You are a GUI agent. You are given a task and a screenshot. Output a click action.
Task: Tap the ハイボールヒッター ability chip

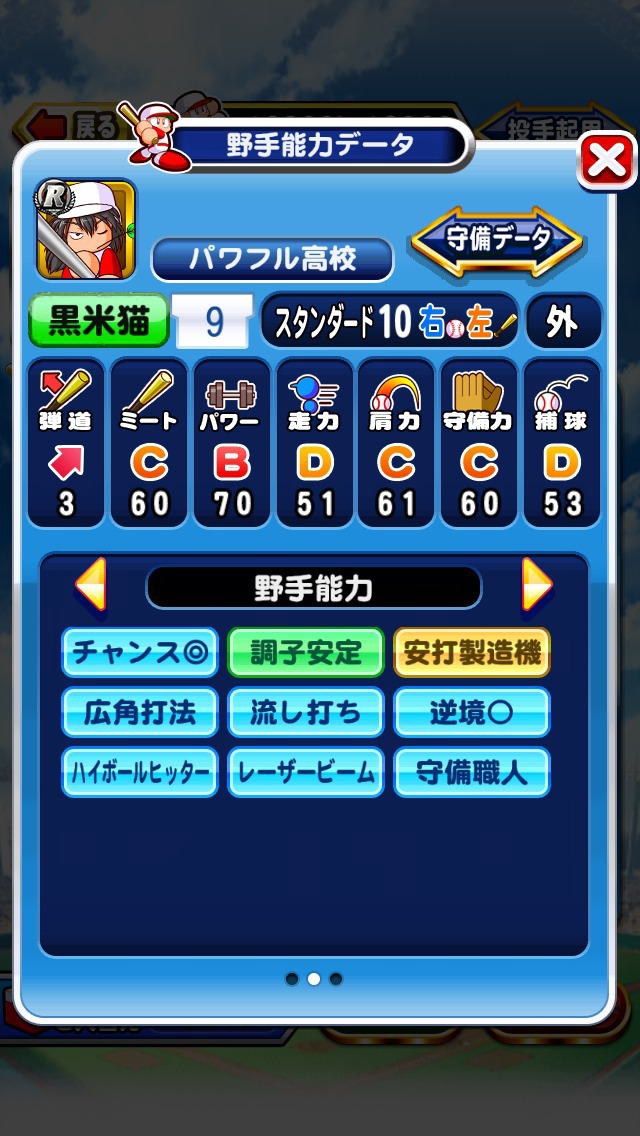click(140, 772)
